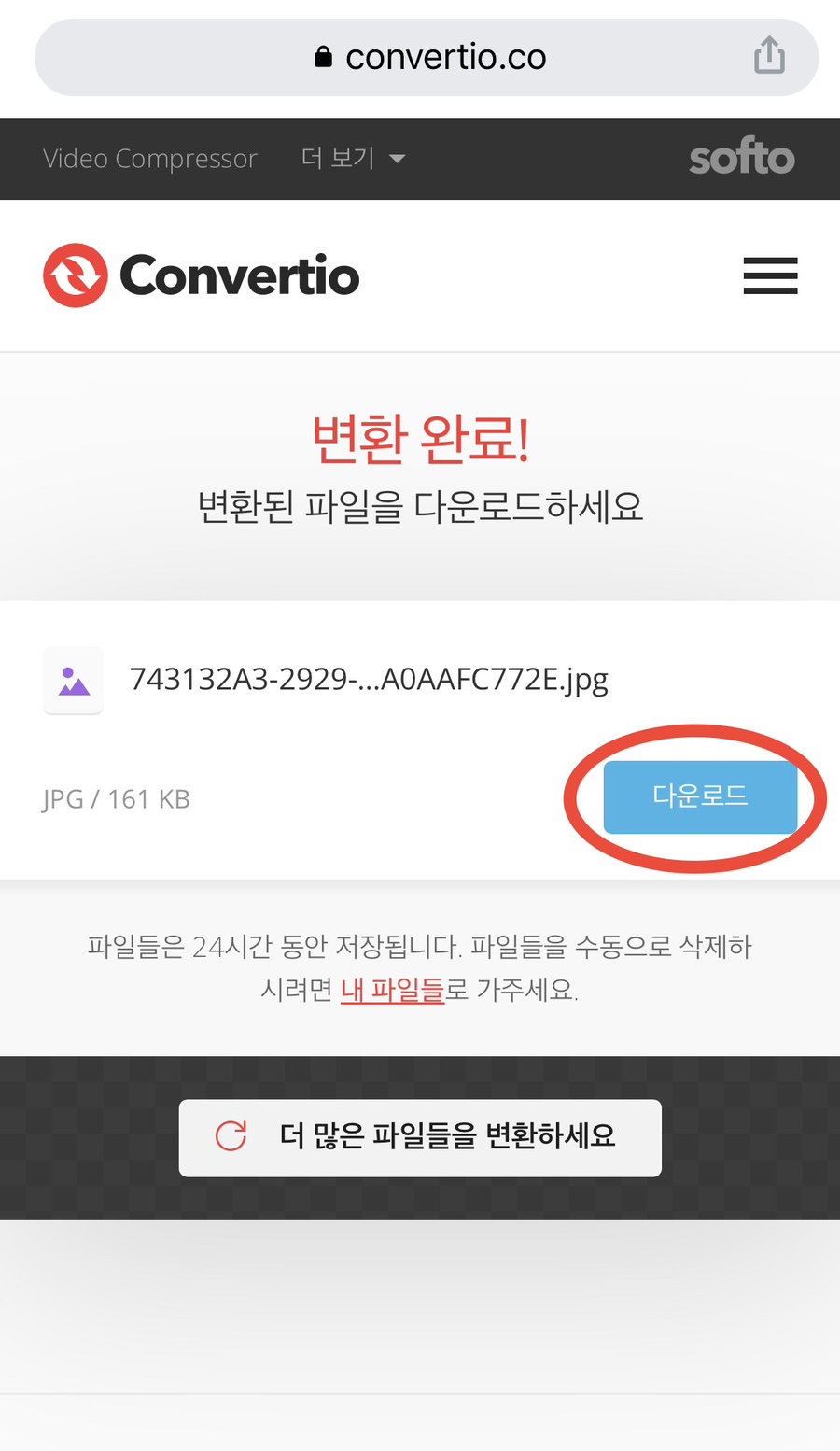Open the convertio.co address bar
The width and height of the screenshot is (840, 1451).
[x=429, y=58]
